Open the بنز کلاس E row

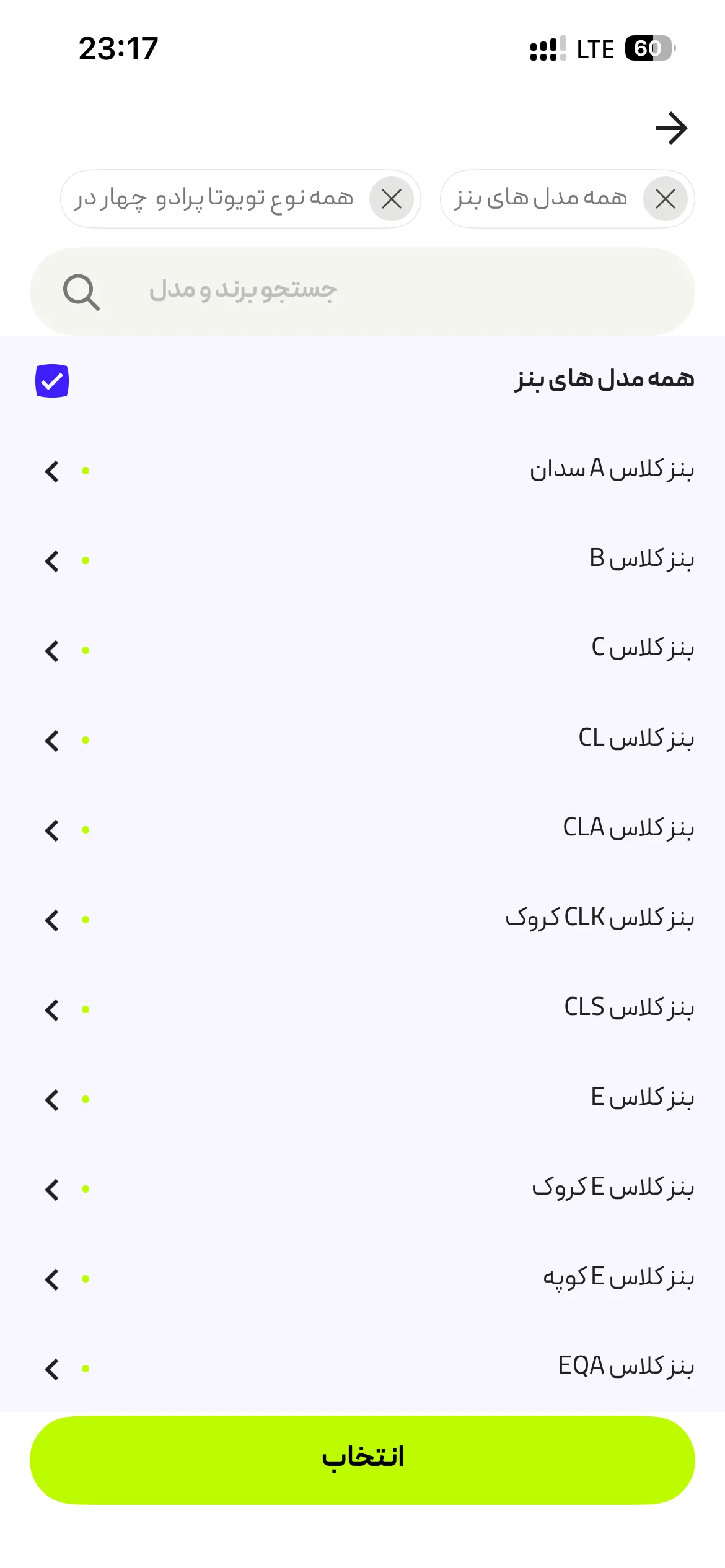coord(362,1099)
